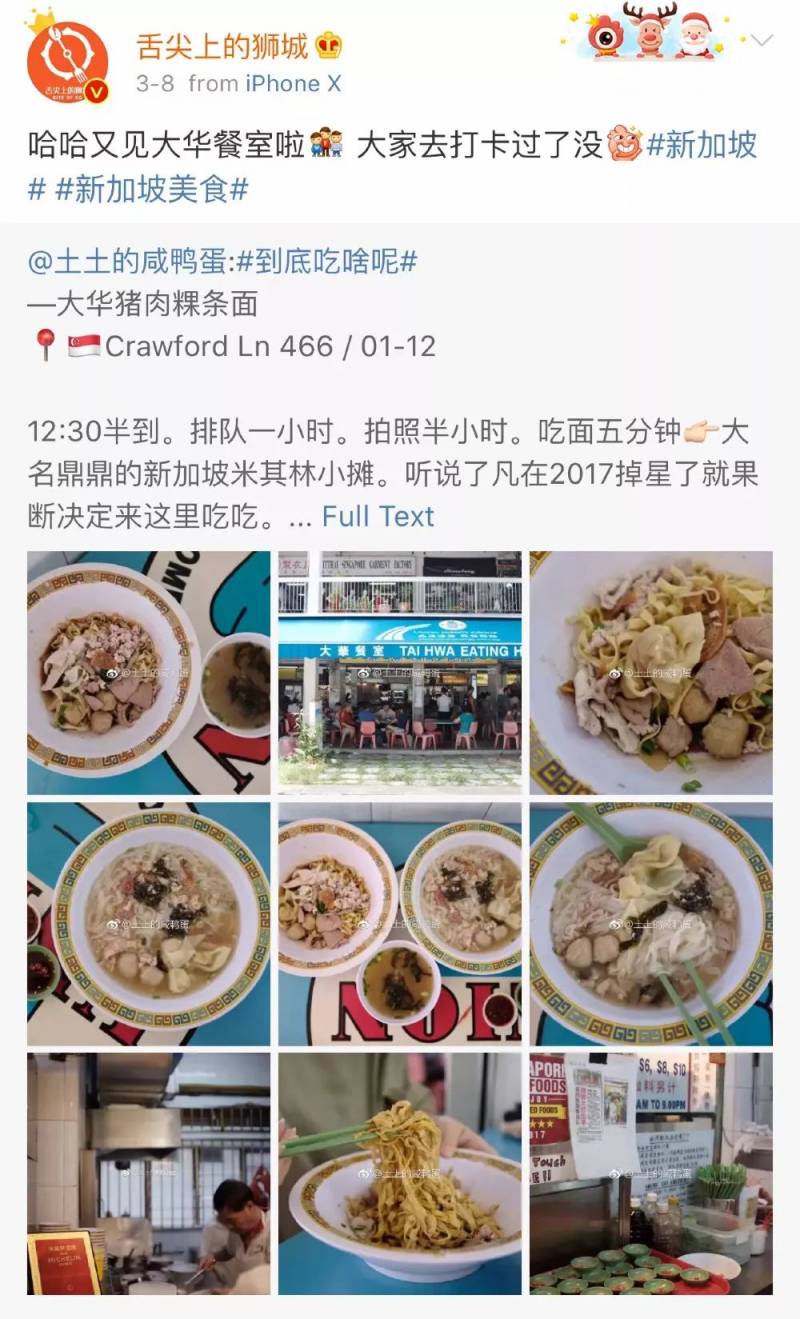The height and width of the screenshot is (1319, 800).
Task: View the photo of the cook in the kitchen
Action: coord(148,1173)
